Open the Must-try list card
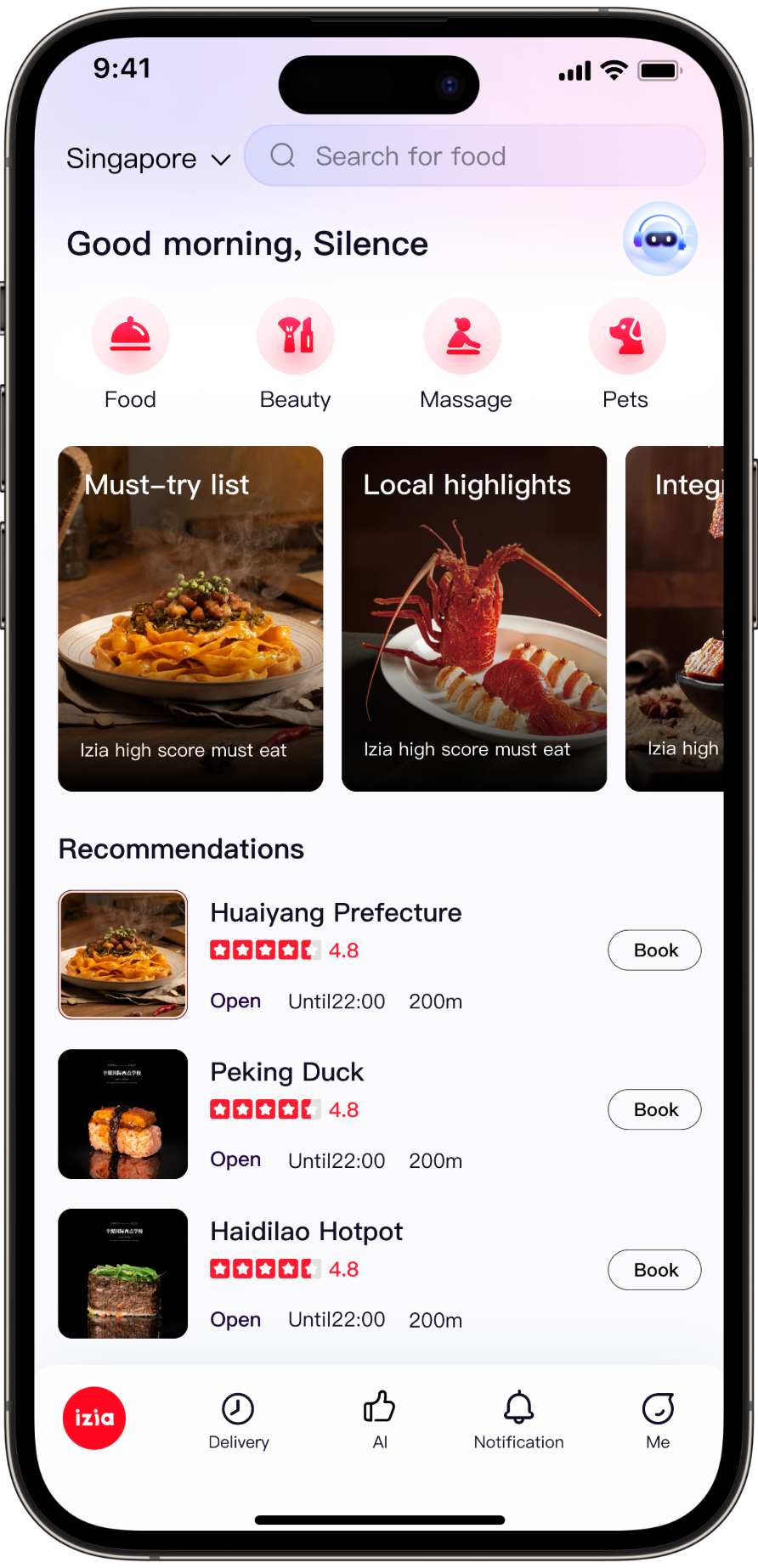This screenshot has width=758, height=1568. [190, 618]
